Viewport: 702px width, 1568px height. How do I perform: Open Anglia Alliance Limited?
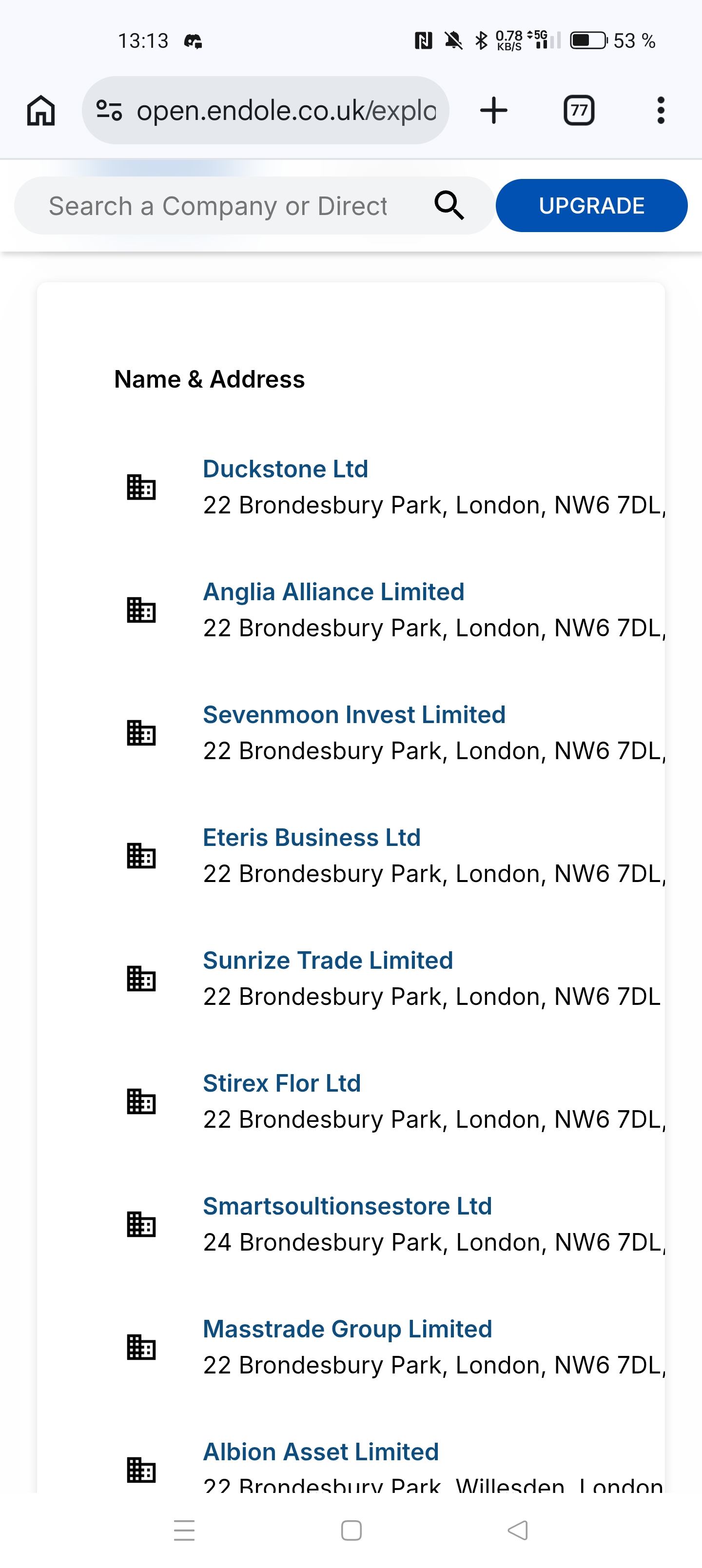333,592
